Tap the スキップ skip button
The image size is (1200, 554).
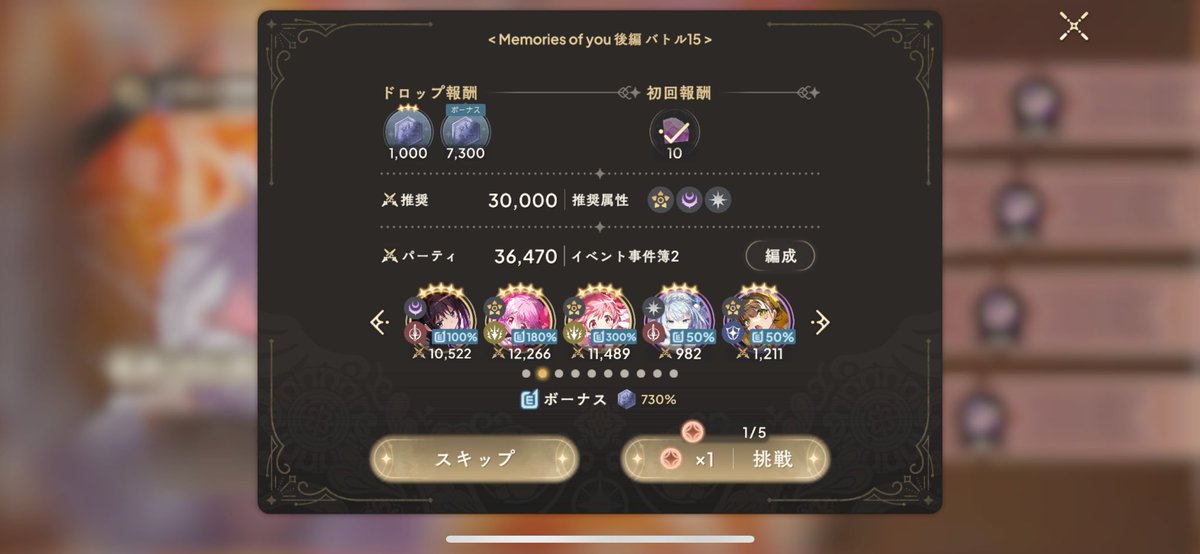tap(474, 459)
